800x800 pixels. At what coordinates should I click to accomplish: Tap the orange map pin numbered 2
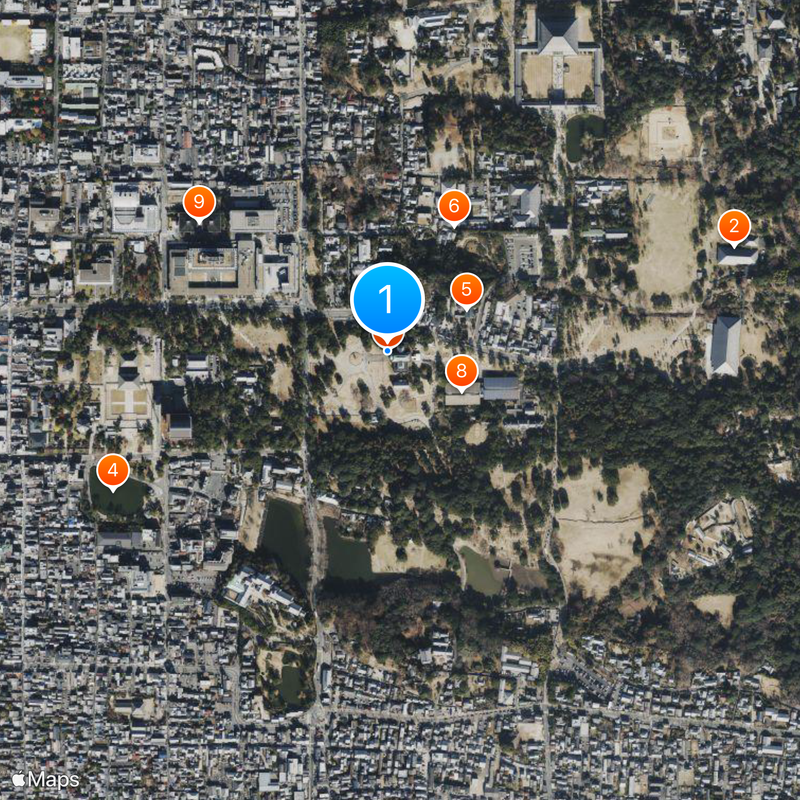pyautogui.click(x=734, y=226)
